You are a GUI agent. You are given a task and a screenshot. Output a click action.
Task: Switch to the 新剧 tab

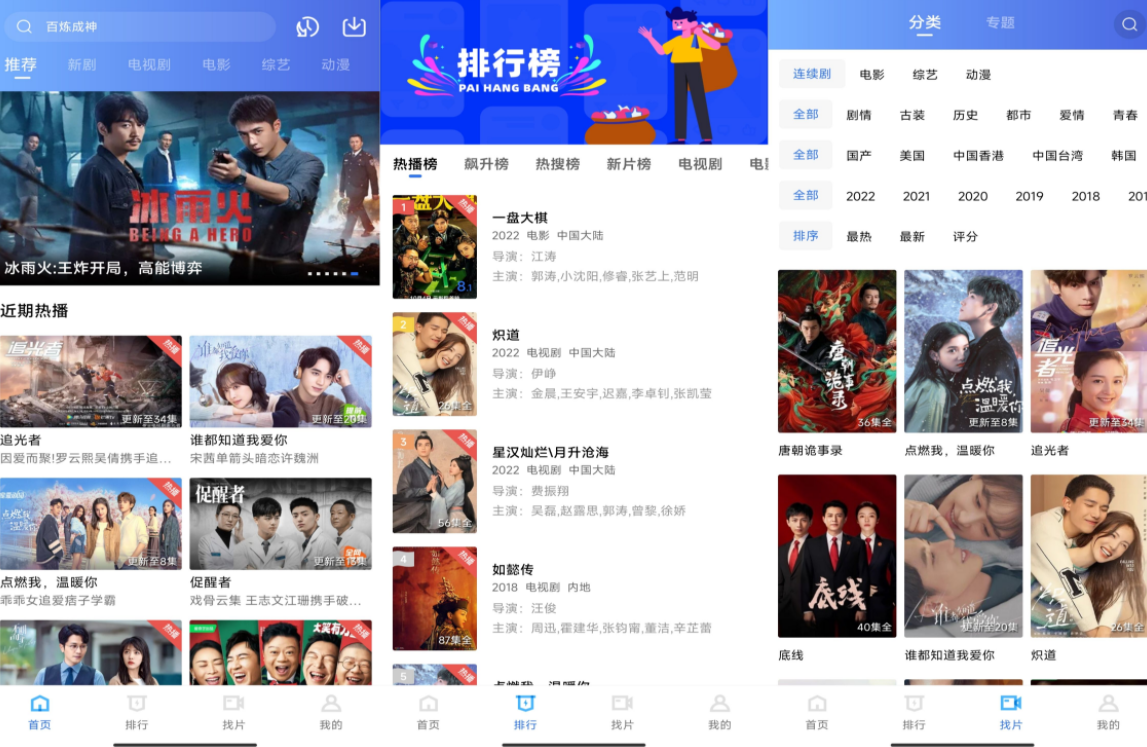click(x=82, y=65)
